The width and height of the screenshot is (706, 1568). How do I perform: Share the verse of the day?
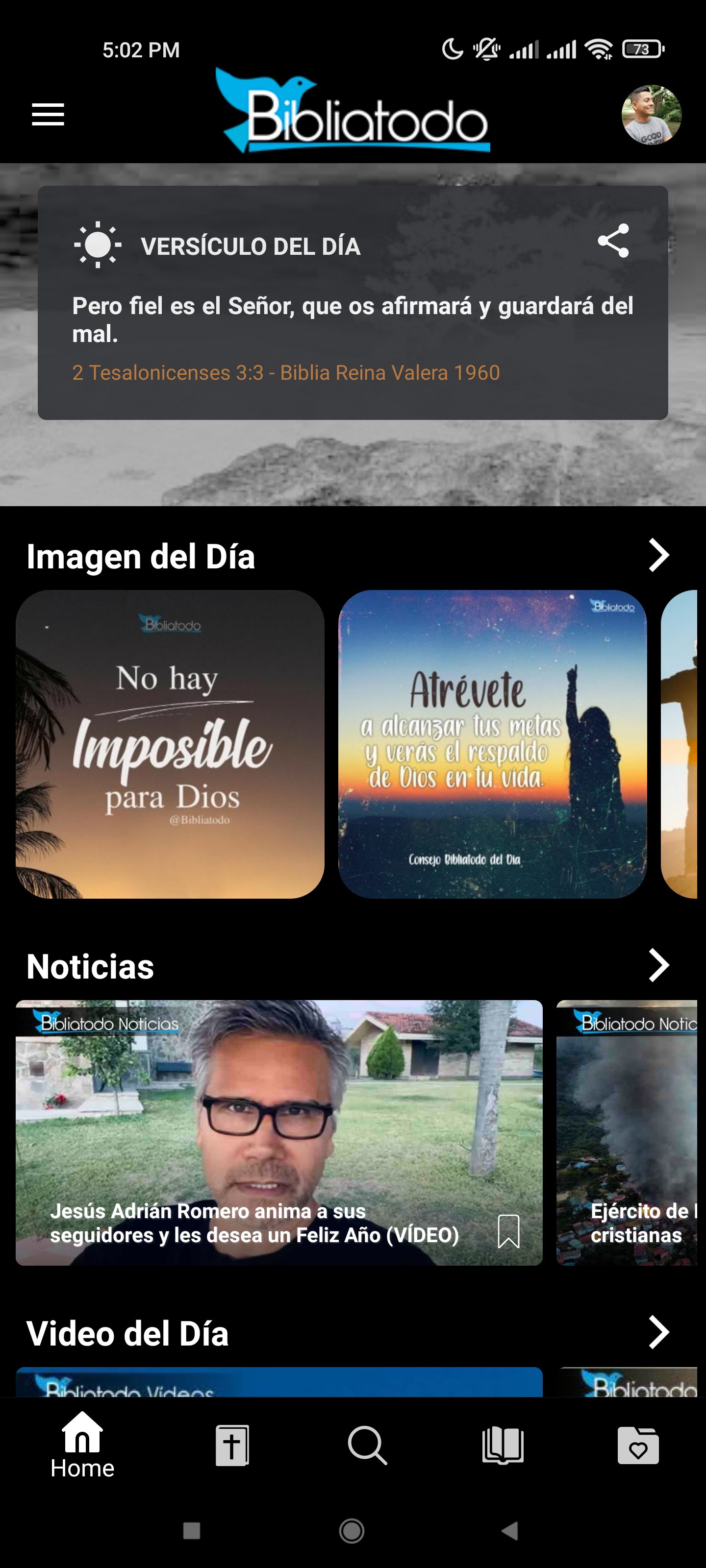point(613,241)
